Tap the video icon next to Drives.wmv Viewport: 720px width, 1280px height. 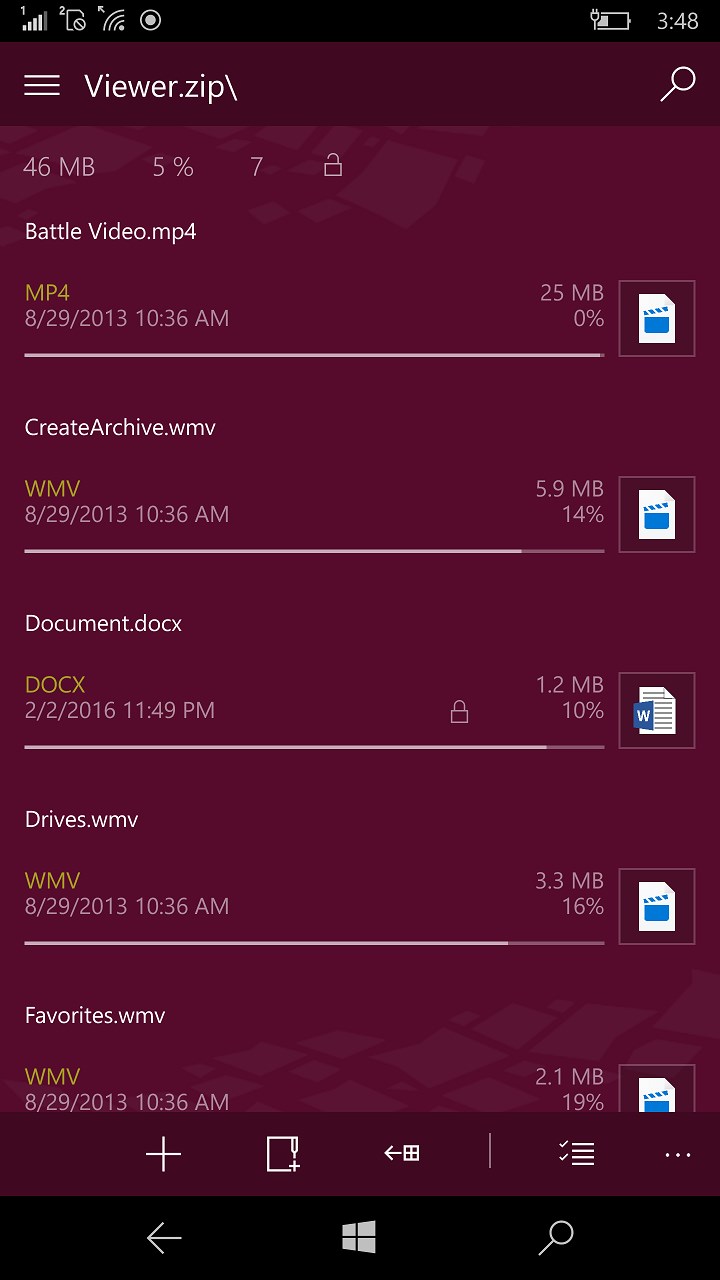pos(656,906)
